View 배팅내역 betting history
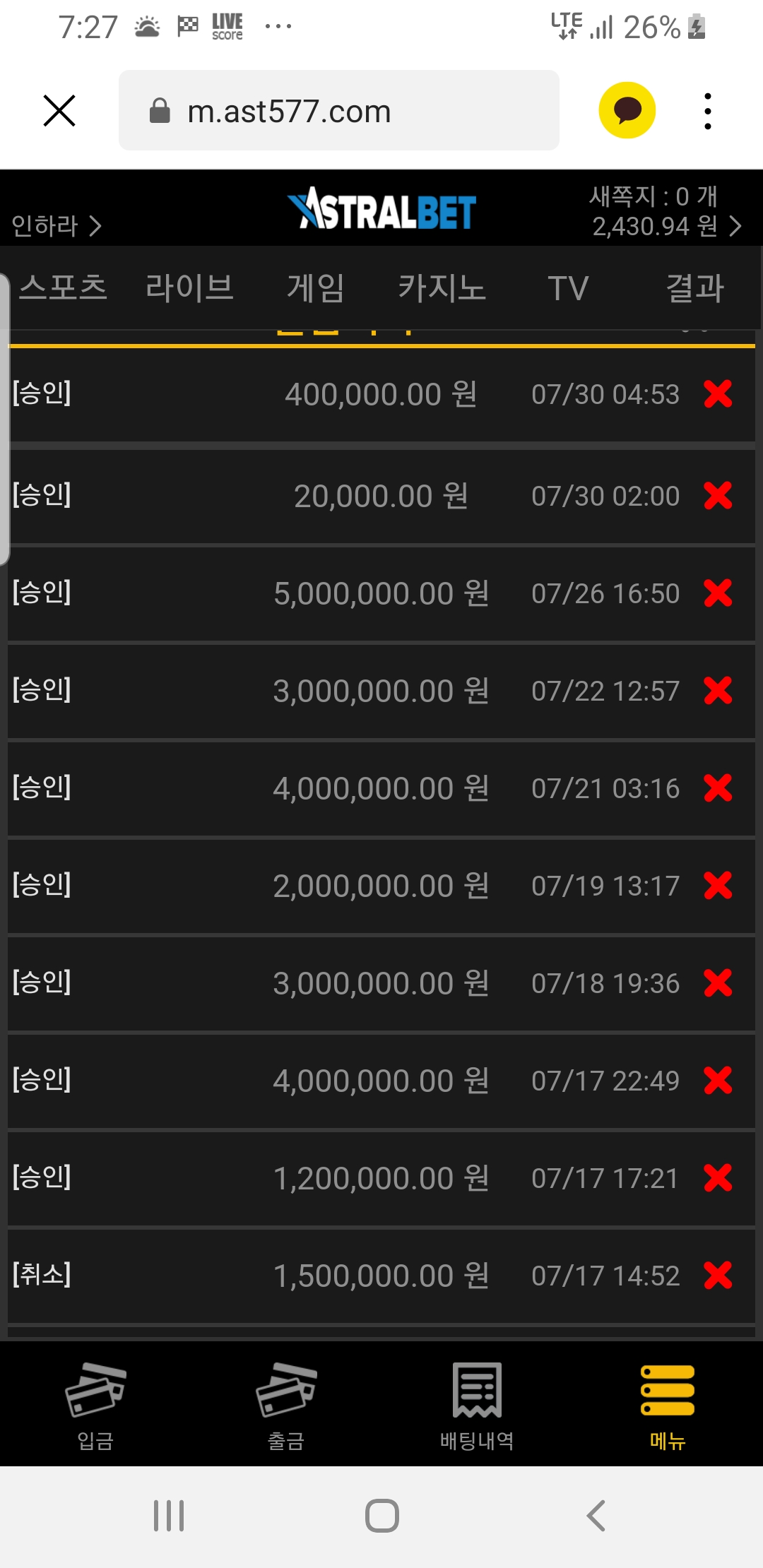 point(477,1406)
